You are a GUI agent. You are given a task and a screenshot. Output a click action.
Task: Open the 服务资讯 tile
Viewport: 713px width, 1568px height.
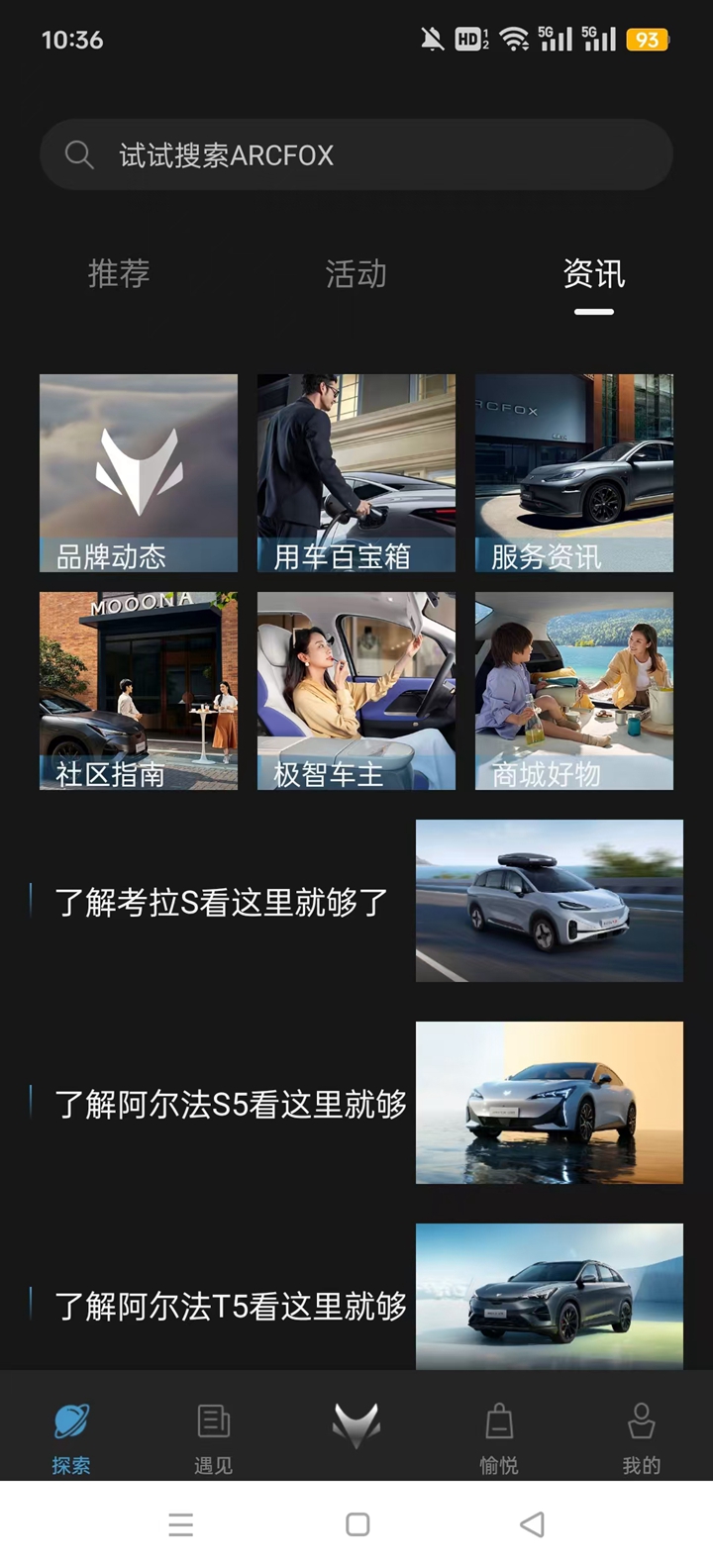574,472
